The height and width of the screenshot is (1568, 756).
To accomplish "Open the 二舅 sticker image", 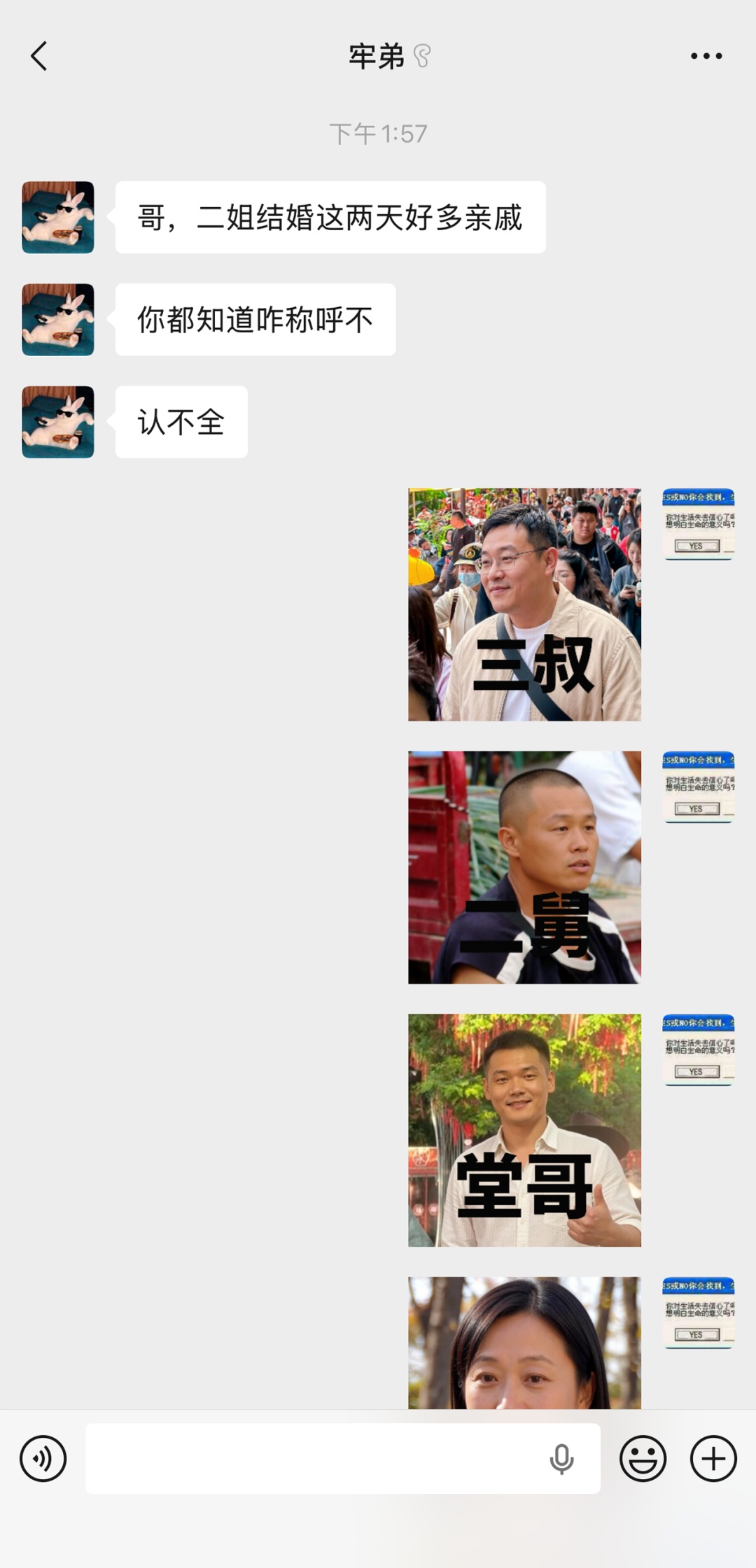I will click(x=524, y=868).
